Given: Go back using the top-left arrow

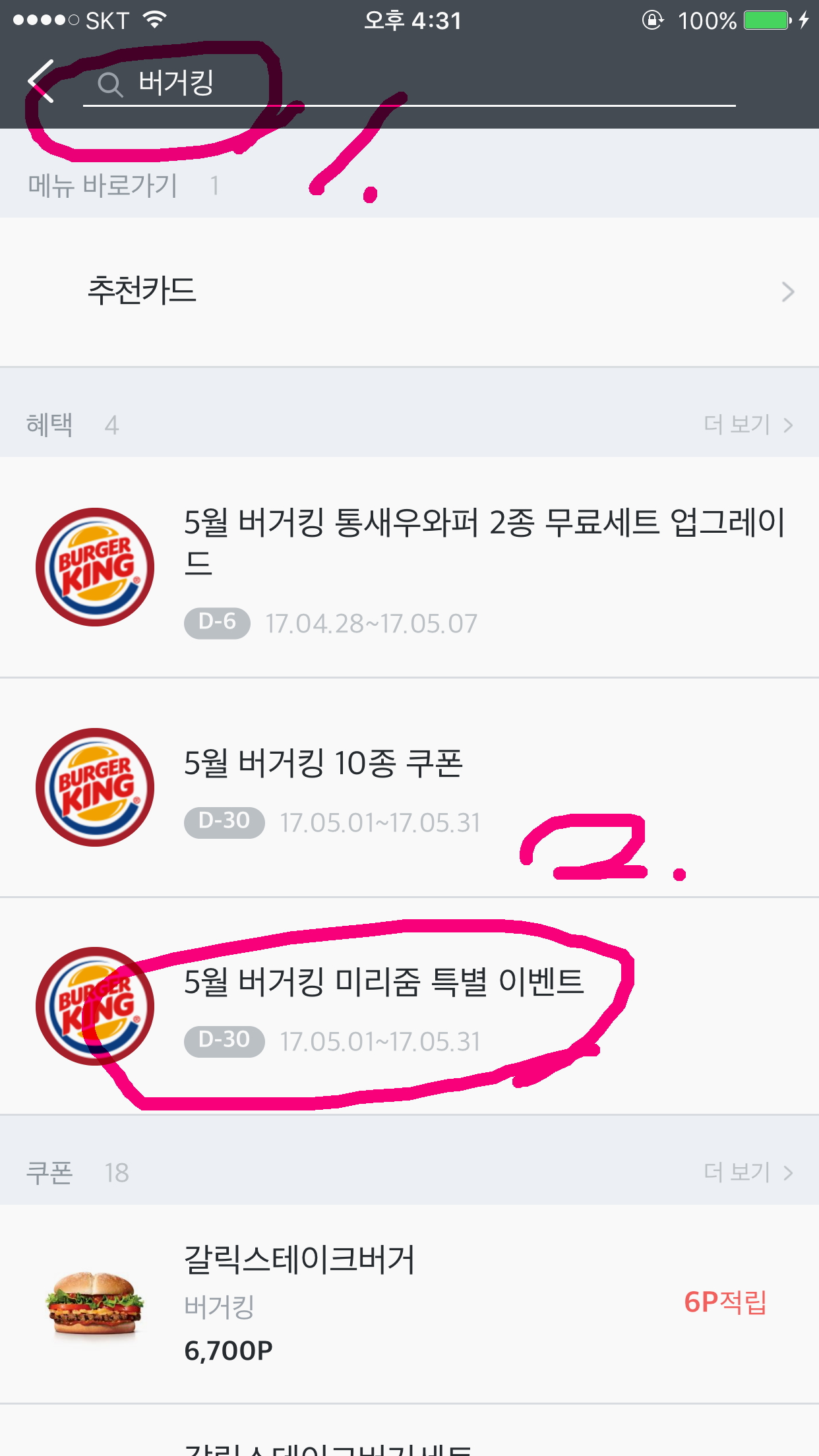Looking at the screenshot, I should click(x=41, y=81).
